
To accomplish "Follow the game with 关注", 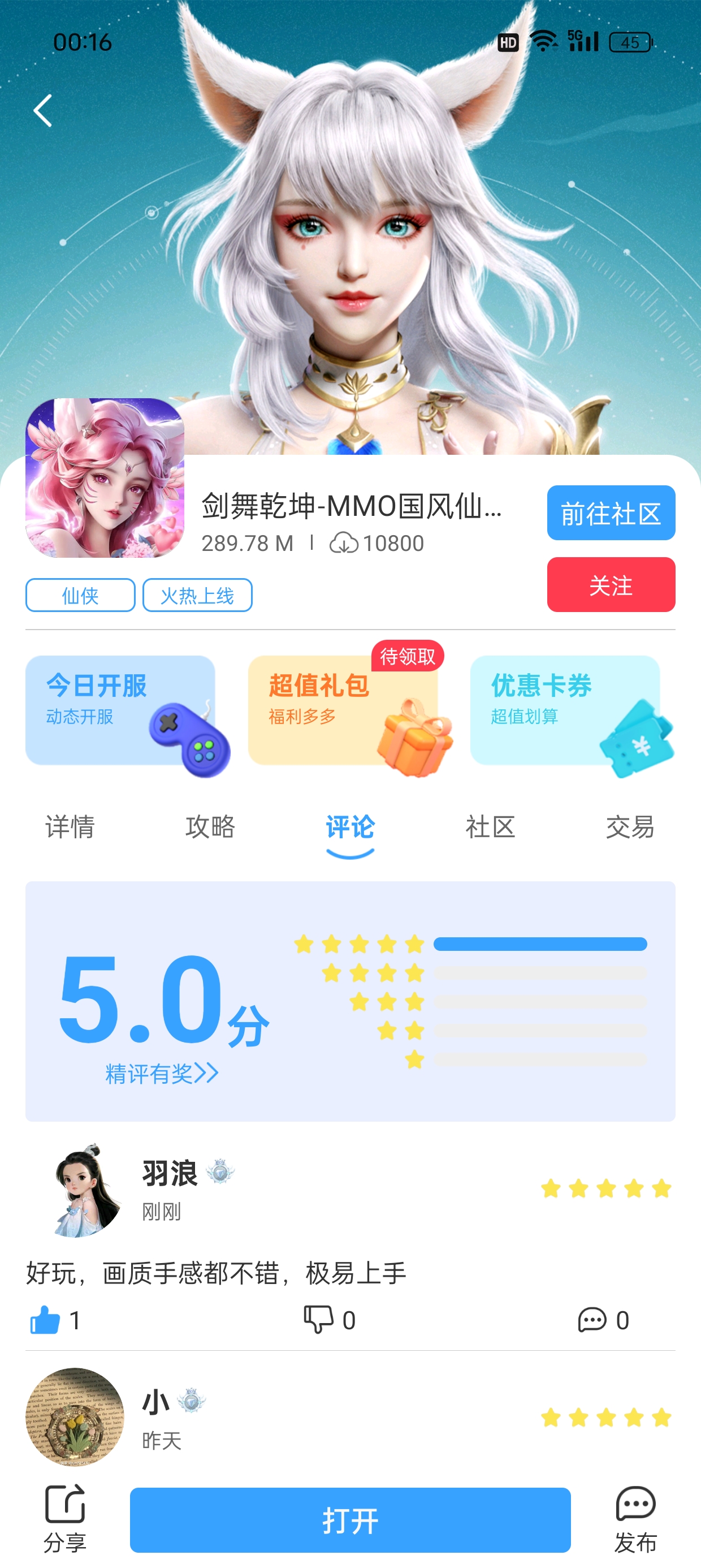I will tap(611, 584).
